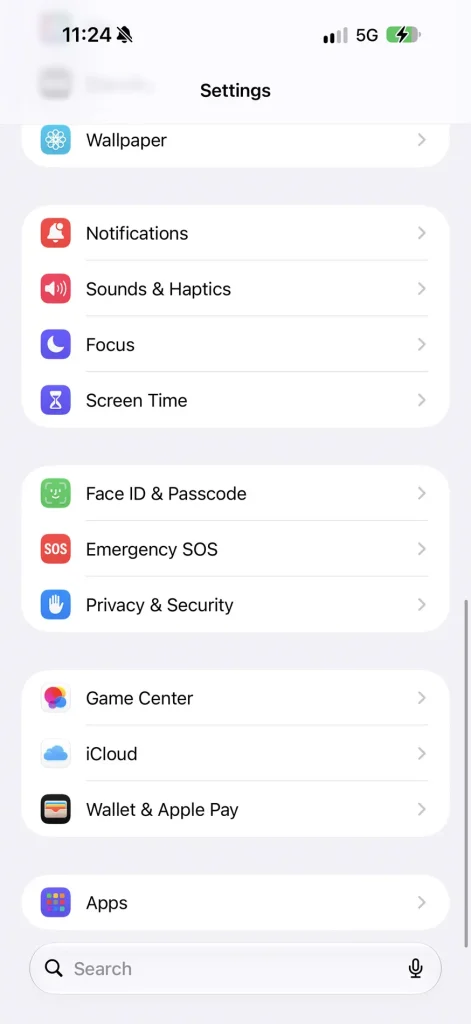Open Wallpaper settings
Viewport: 471px width, 1024px height.
coord(235,140)
